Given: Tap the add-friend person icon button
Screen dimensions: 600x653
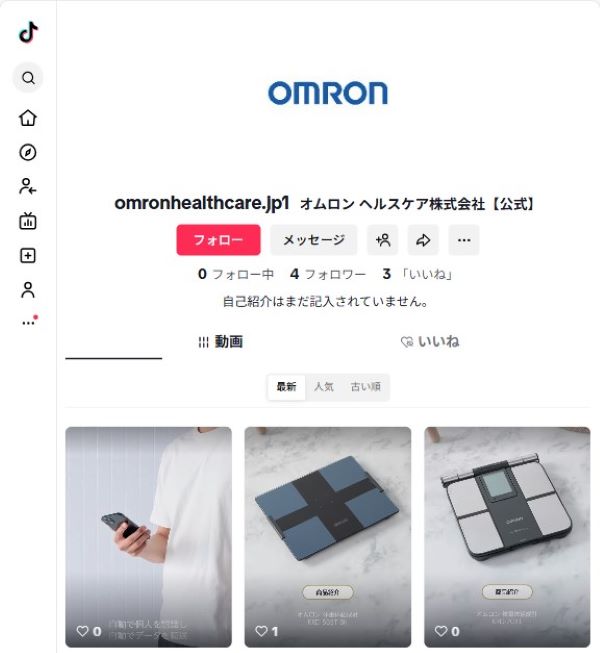Looking at the screenshot, I should (x=382, y=240).
